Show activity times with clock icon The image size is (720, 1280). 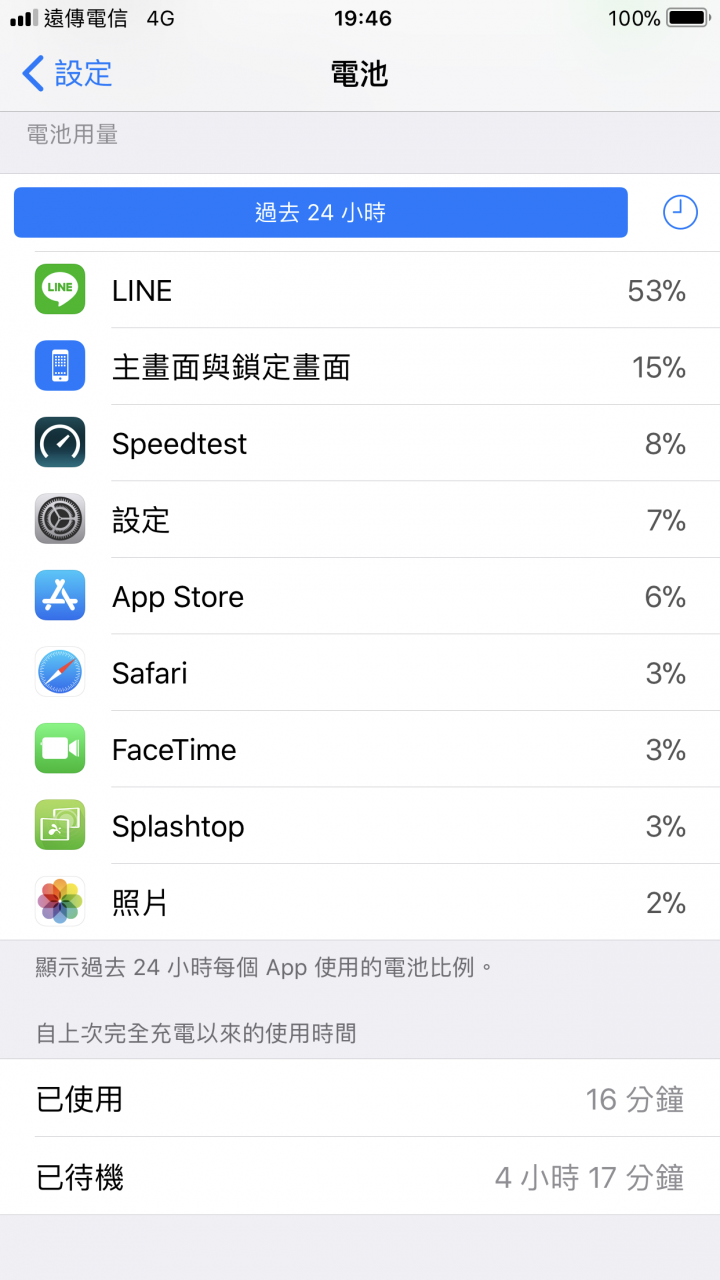[x=680, y=212]
